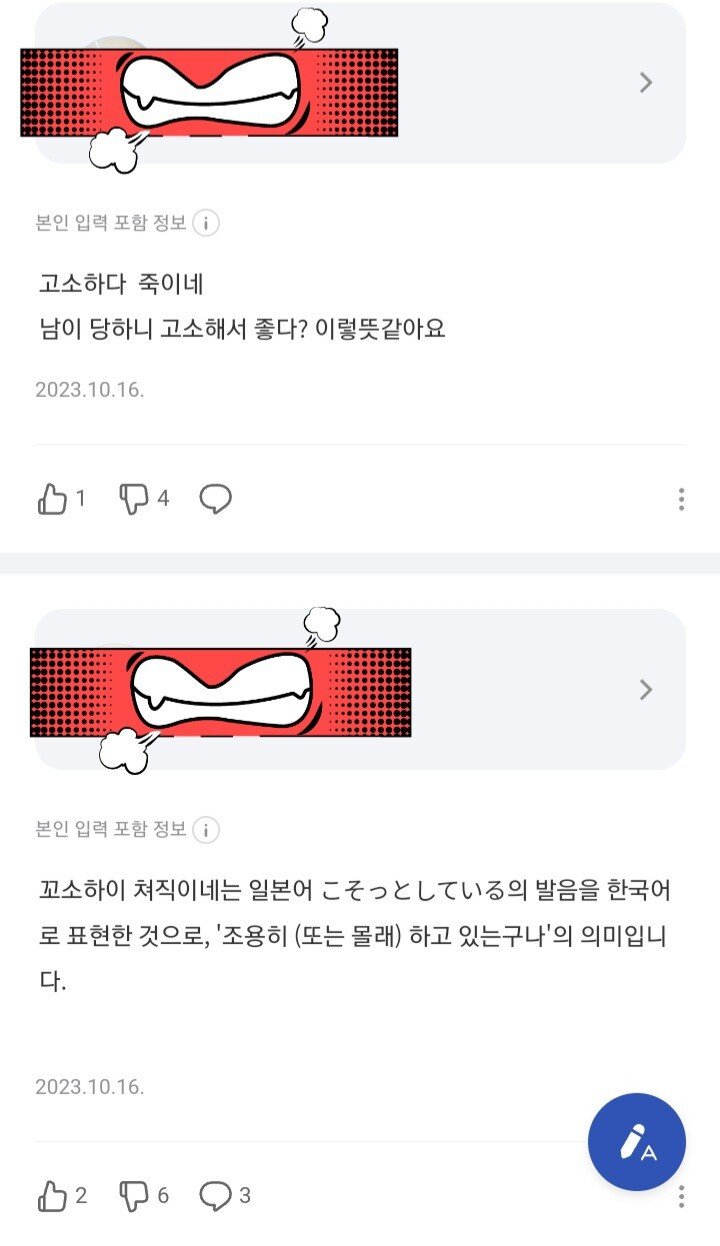
Task: Tap the info icon above the 꼬소하이 answer
Action: click(x=205, y=830)
